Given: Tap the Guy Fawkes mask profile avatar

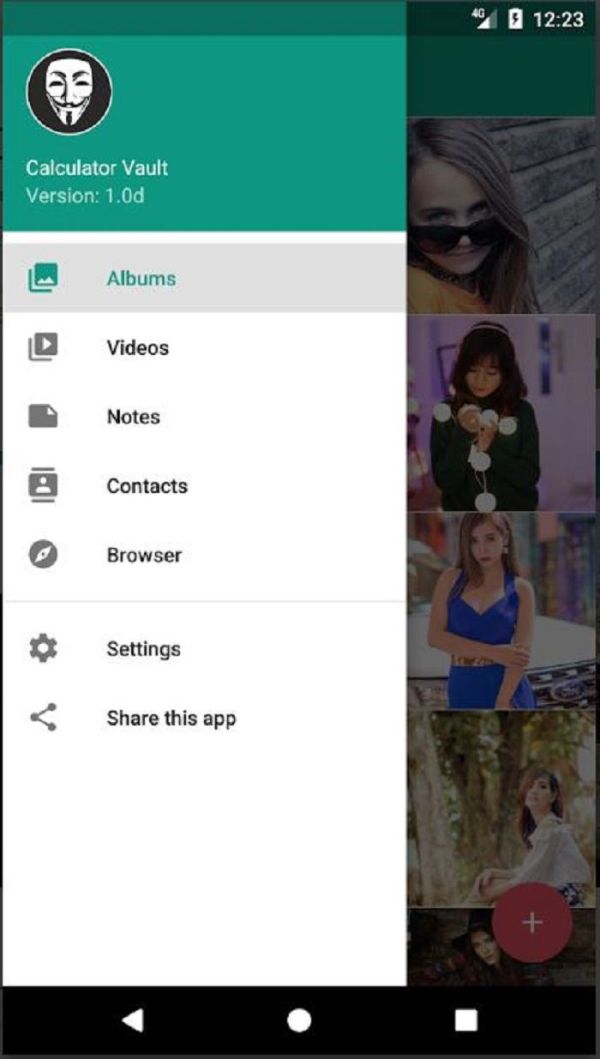Looking at the screenshot, I should point(69,92).
